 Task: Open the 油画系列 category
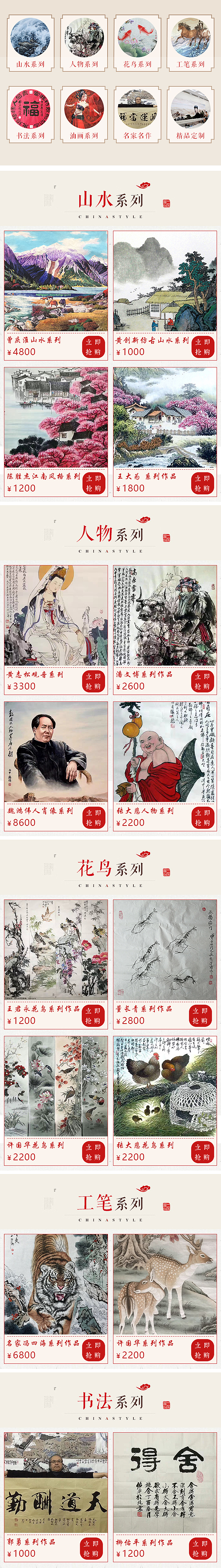click(84, 114)
